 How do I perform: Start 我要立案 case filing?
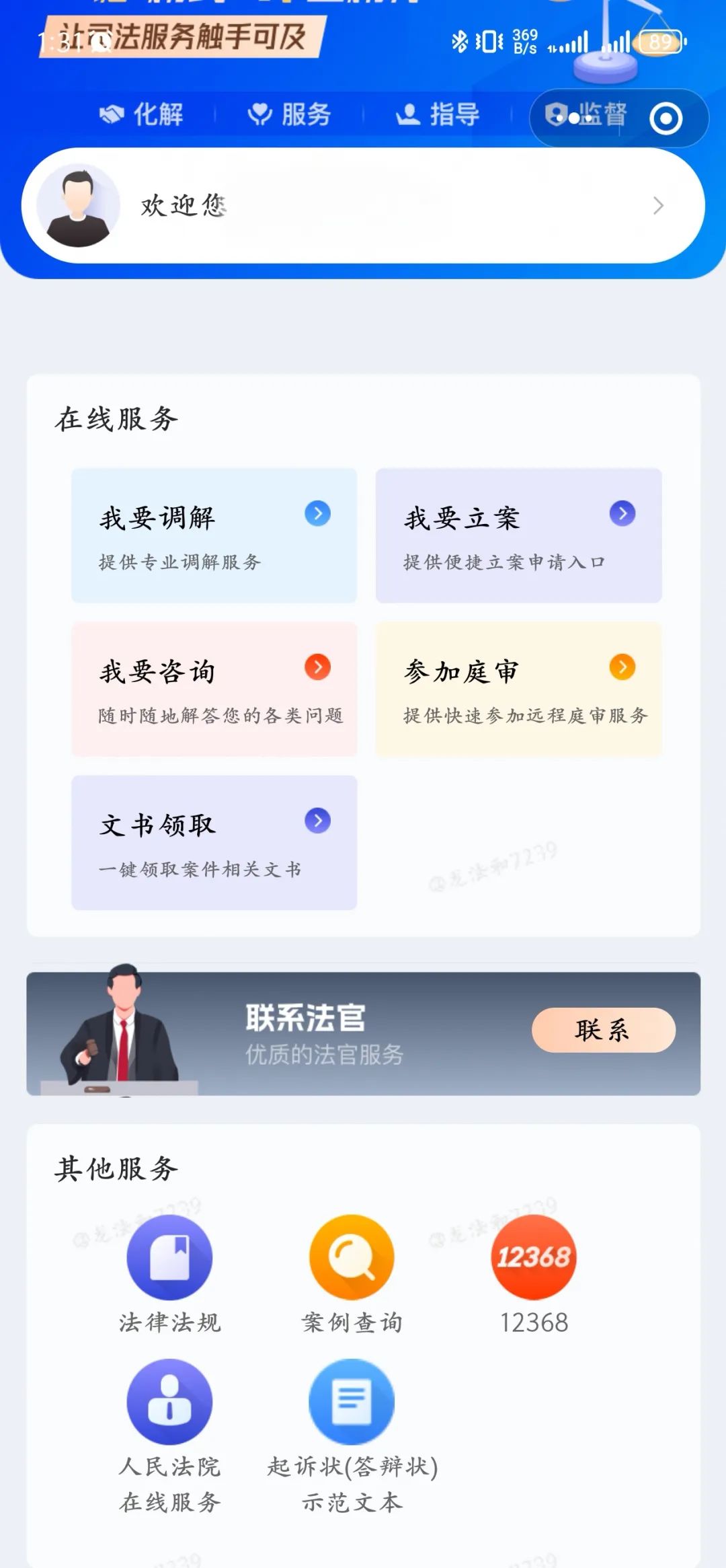coord(518,535)
